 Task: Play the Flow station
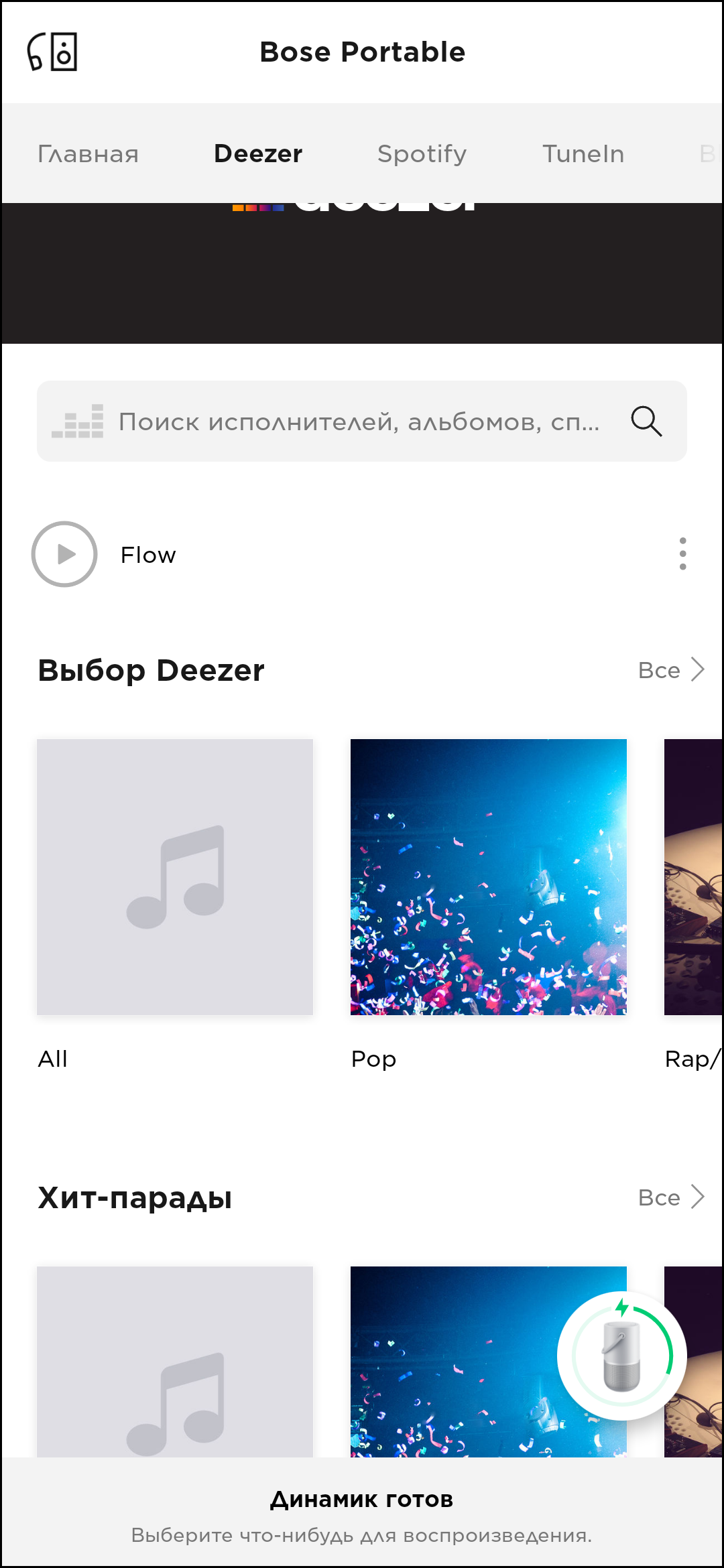(64, 554)
